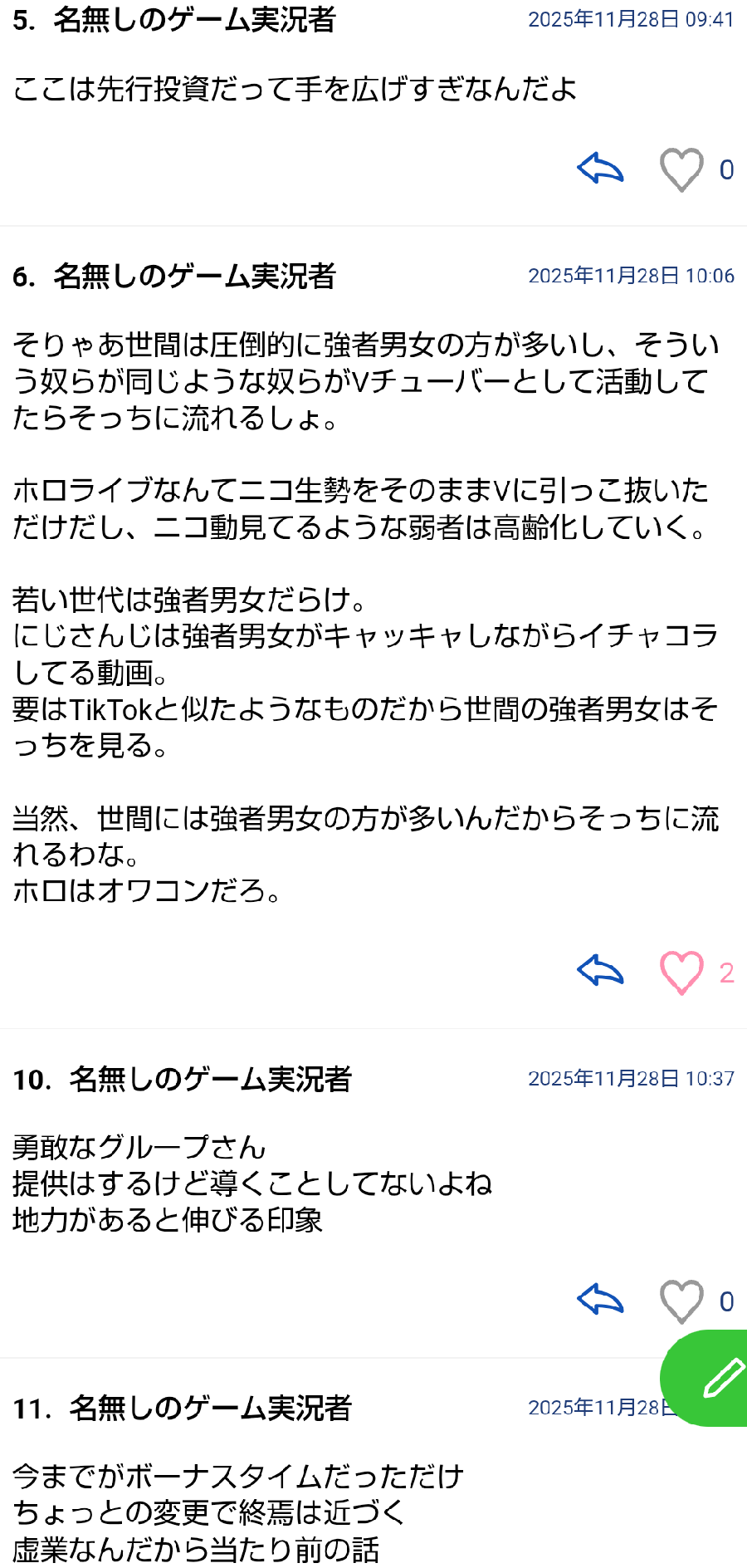Like comment number 10
Image resolution: width=747 pixels, height=1568 pixels.
click(x=681, y=1301)
